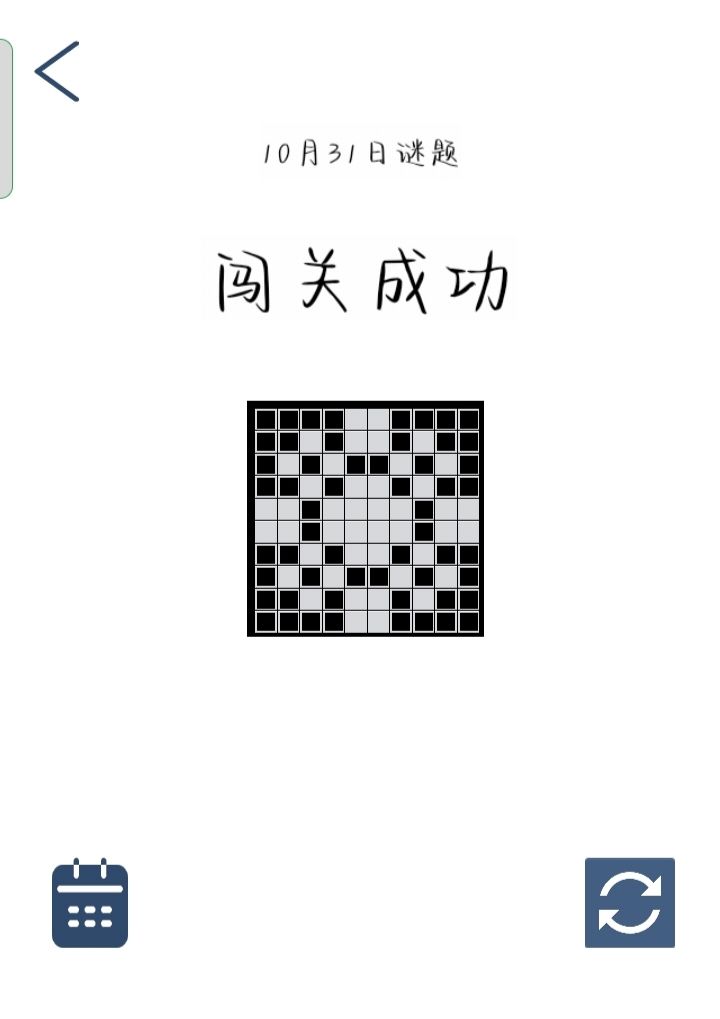The width and height of the screenshot is (720, 1019).
Task: Tap the completed nonogram puzzle image
Action: click(x=365, y=520)
